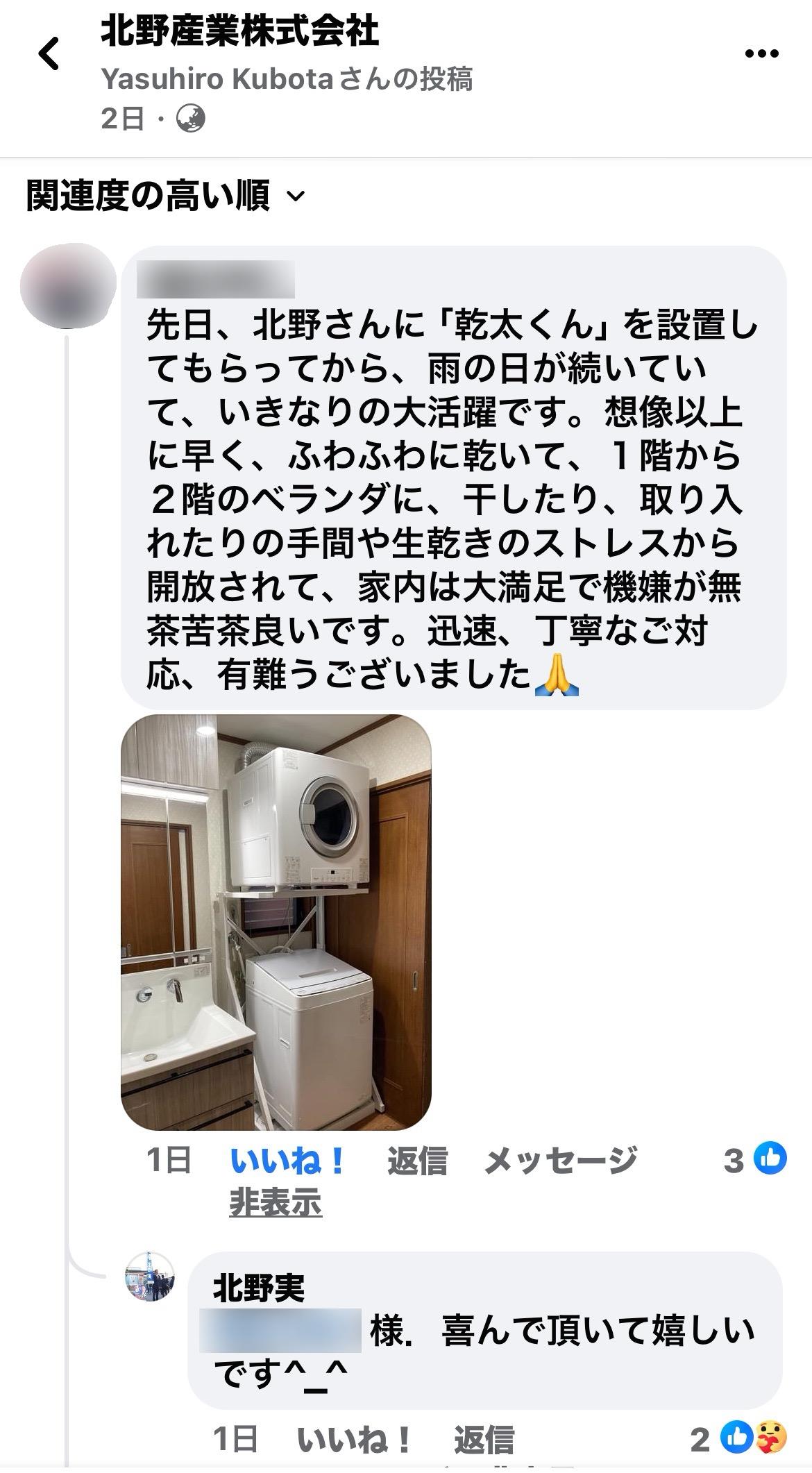The width and height of the screenshot is (812, 1473).
Task: Expand the 関連度の高い順 sort dropdown
Action: (x=165, y=196)
